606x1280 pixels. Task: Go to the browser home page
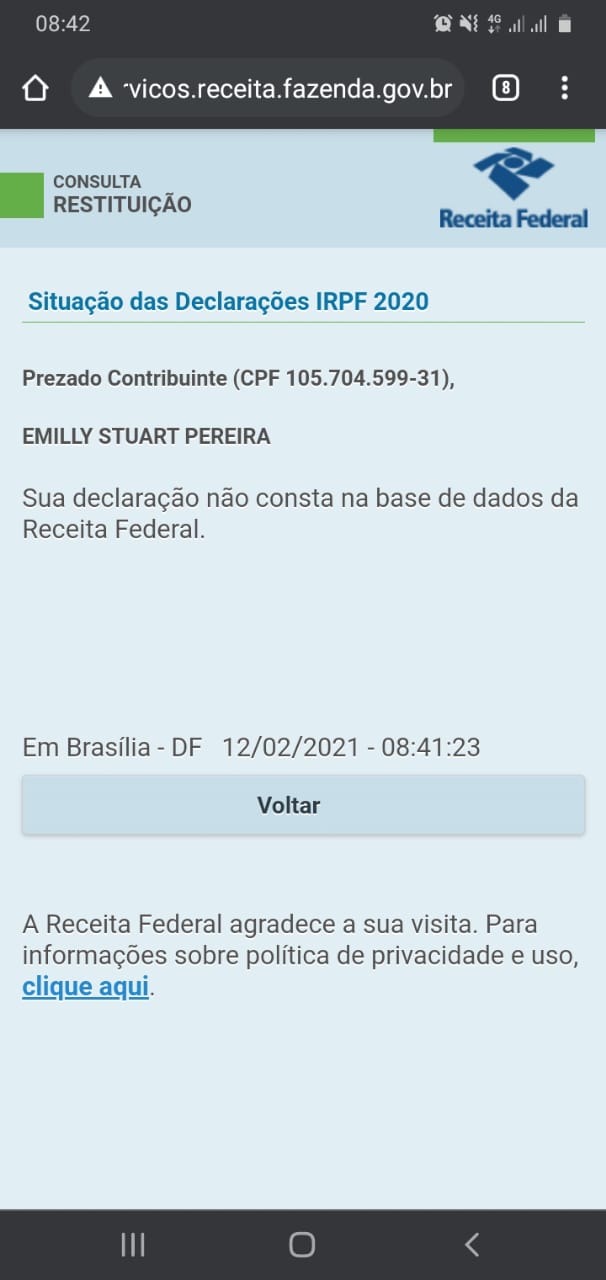35,89
